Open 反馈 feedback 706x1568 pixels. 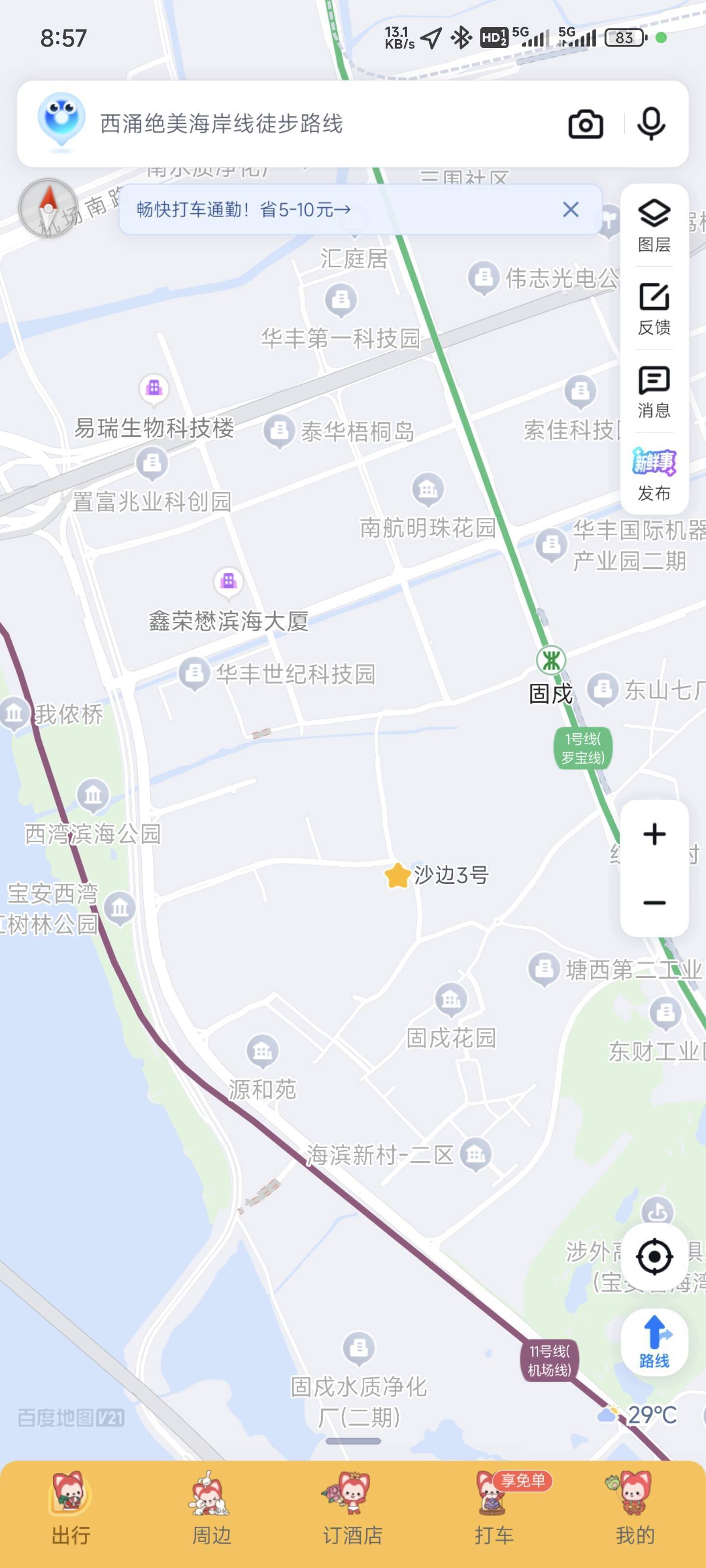(654, 309)
